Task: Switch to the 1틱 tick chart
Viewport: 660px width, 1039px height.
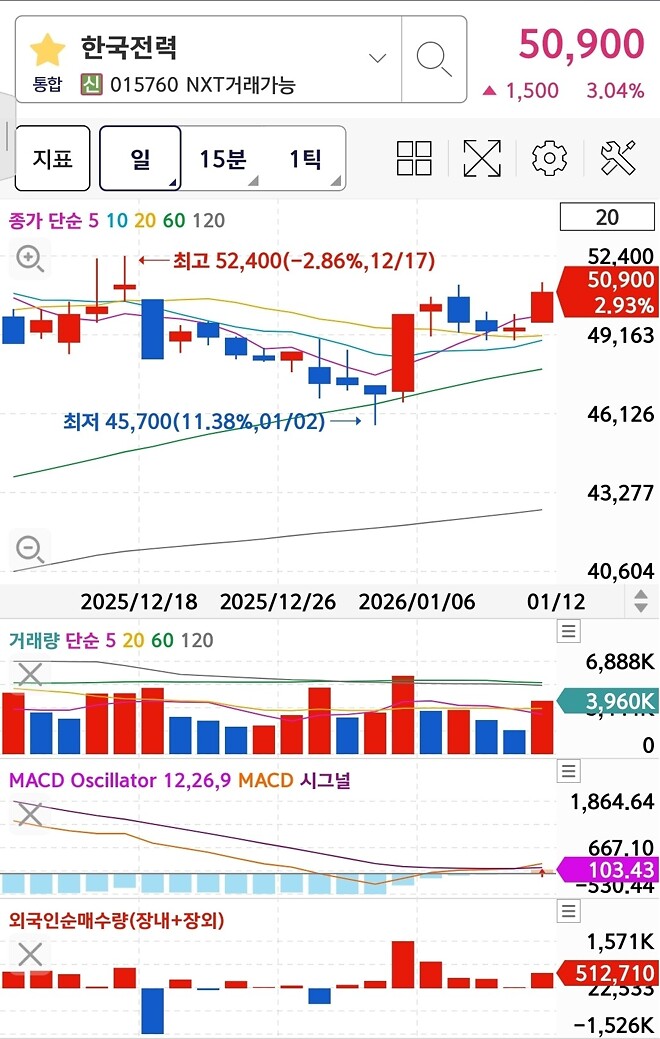Action: 304,158
